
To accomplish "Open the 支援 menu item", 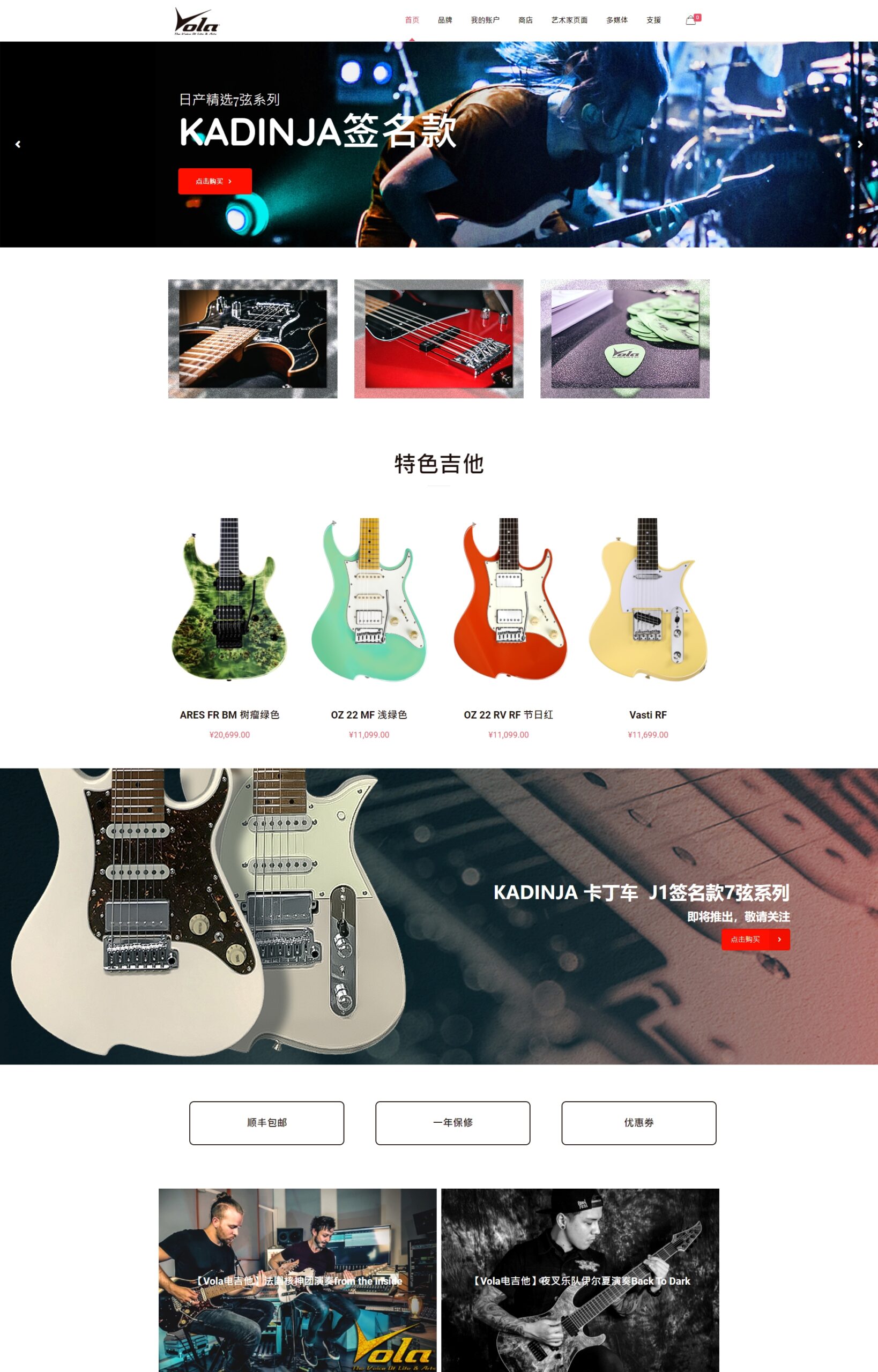I will tap(653, 20).
